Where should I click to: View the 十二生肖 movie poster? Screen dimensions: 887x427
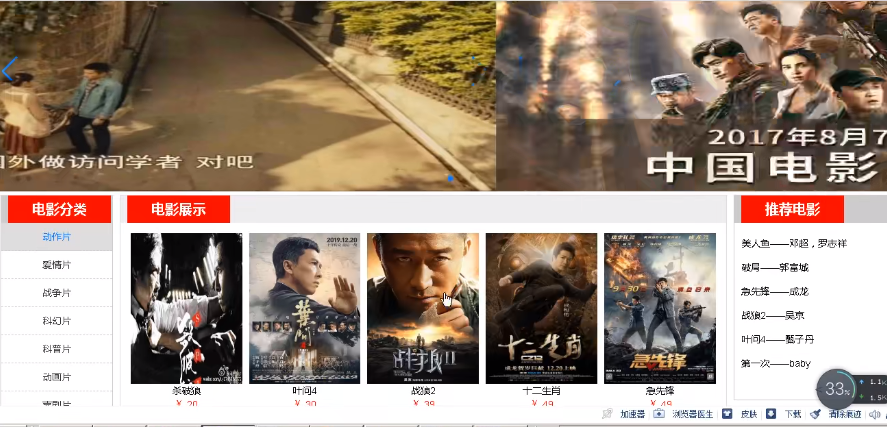(x=540, y=308)
